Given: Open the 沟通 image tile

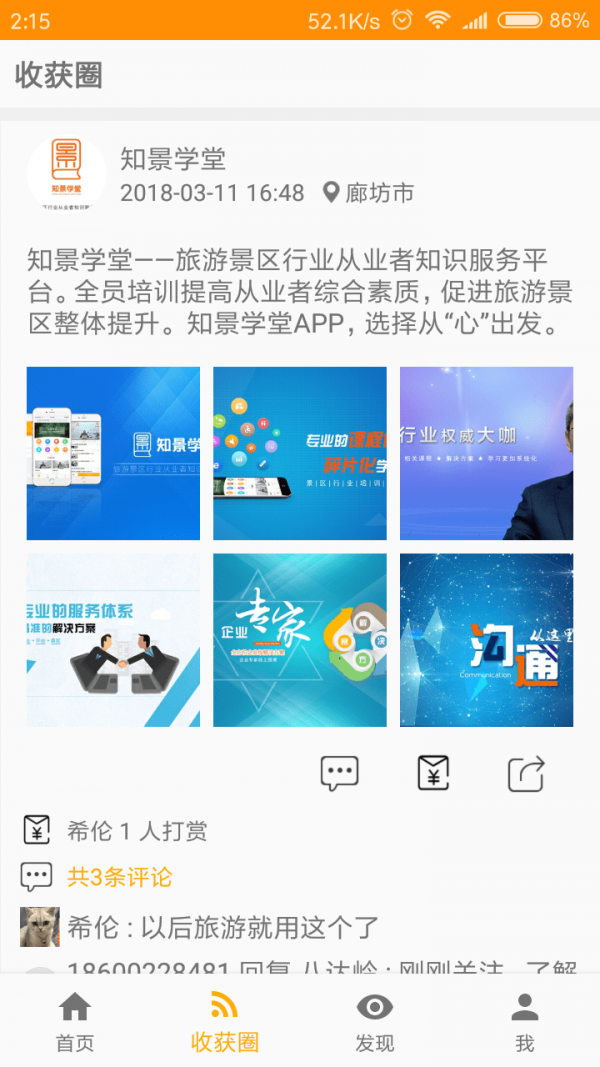Looking at the screenshot, I should point(486,640).
